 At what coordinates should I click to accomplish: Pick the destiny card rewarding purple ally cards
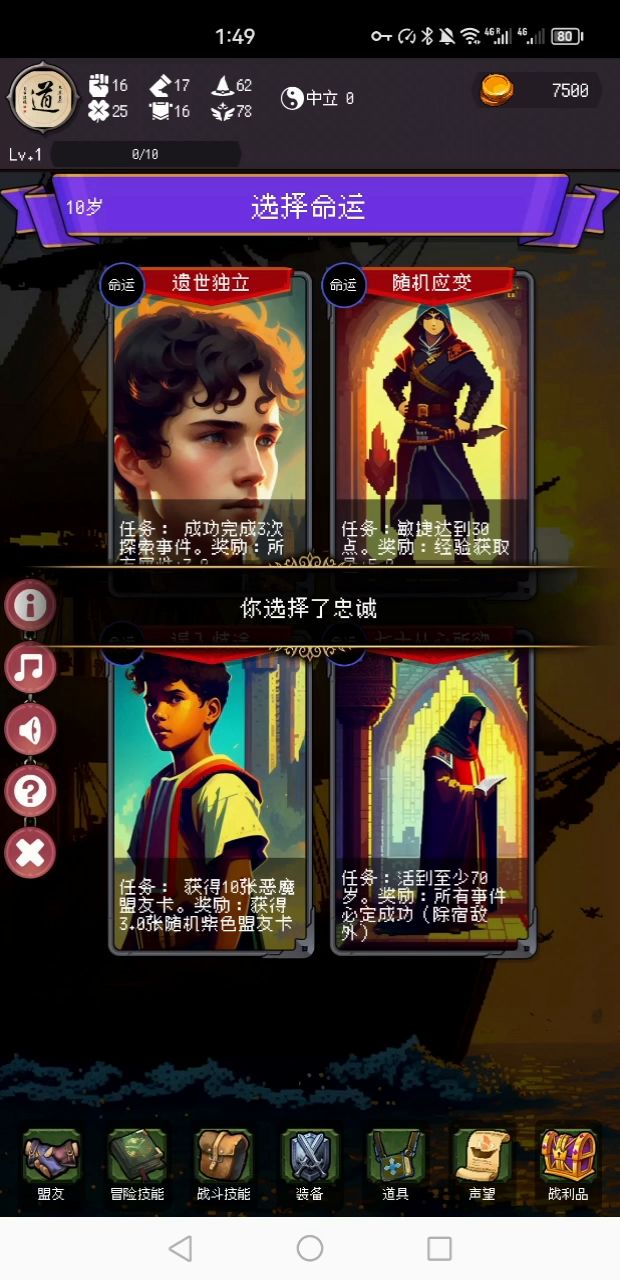point(210,800)
